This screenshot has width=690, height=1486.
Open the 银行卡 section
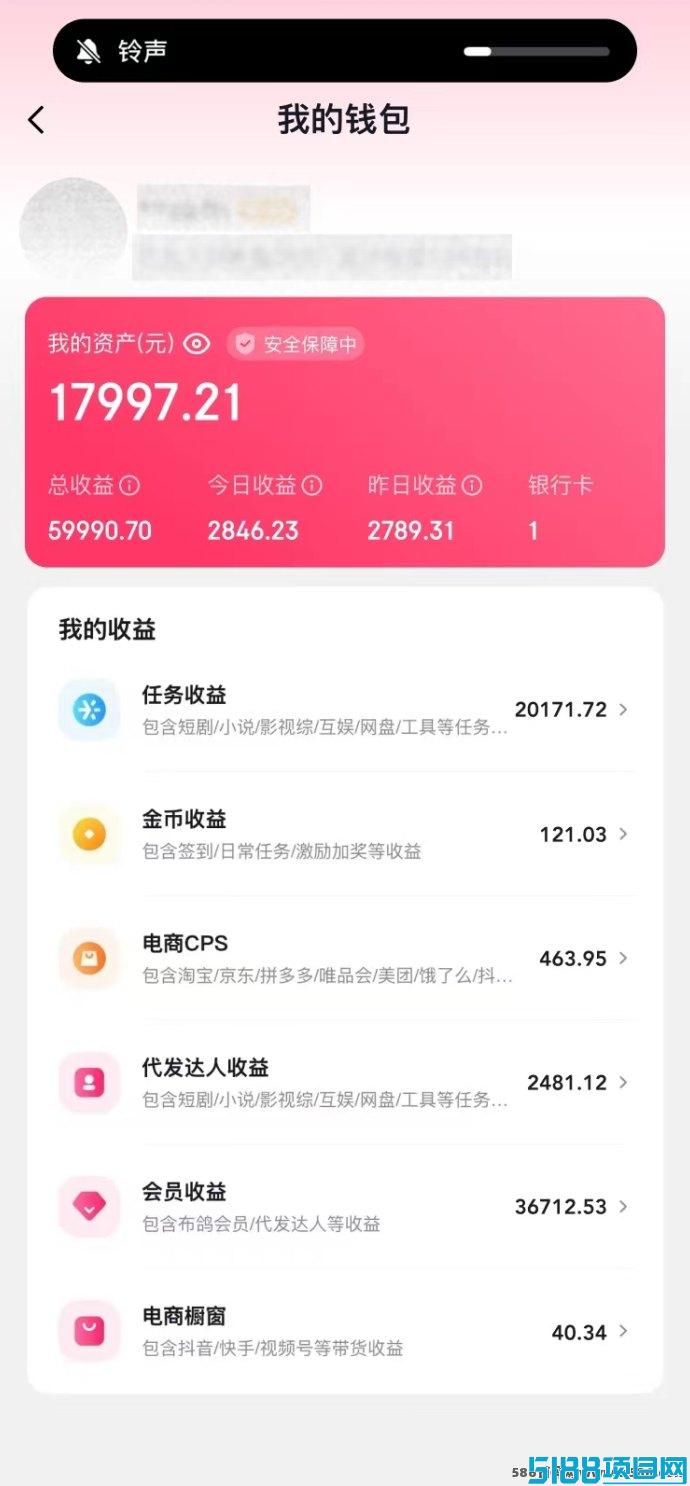[560, 508]
